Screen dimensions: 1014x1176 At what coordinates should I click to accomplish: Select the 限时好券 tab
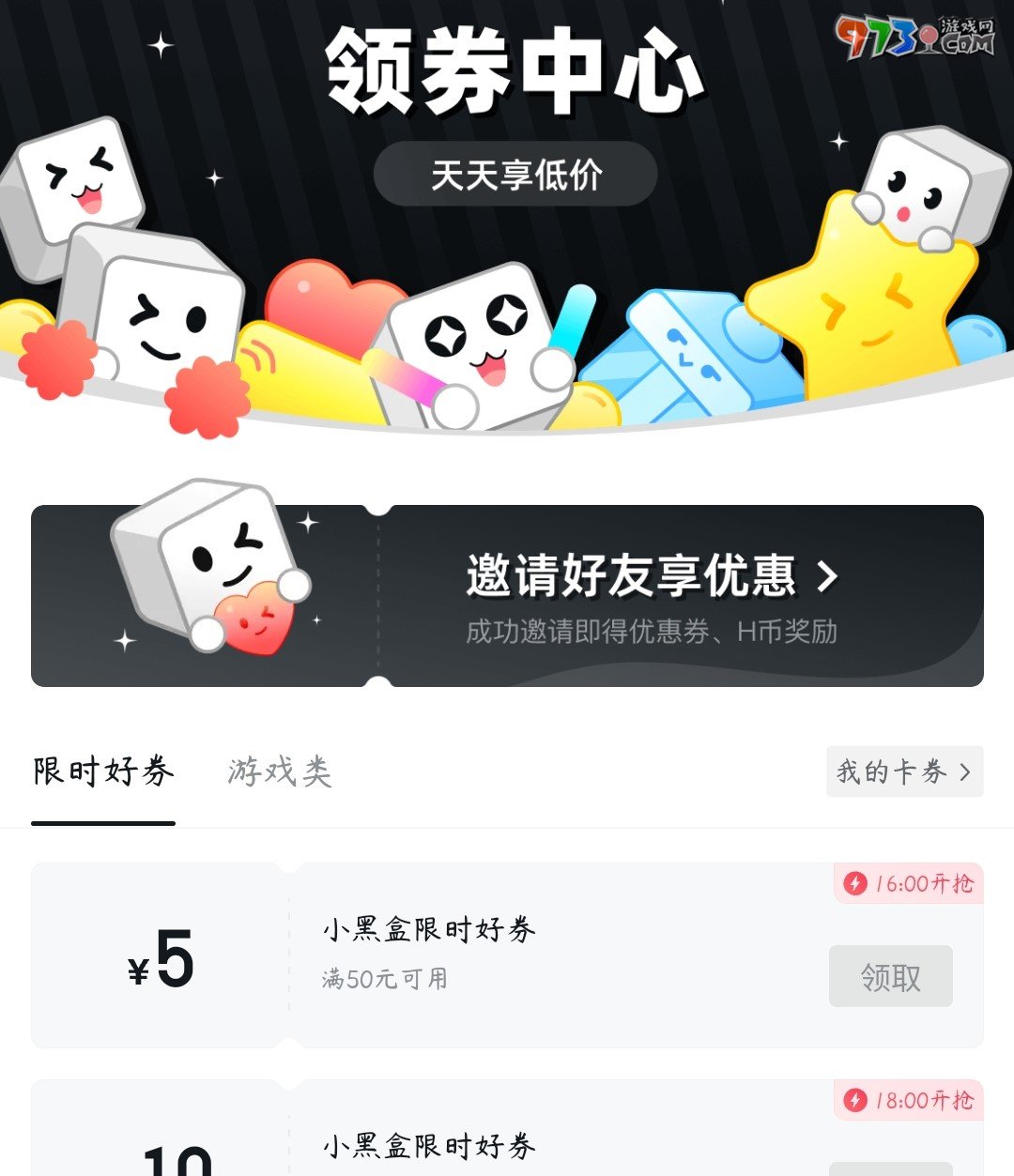(103, 771)
